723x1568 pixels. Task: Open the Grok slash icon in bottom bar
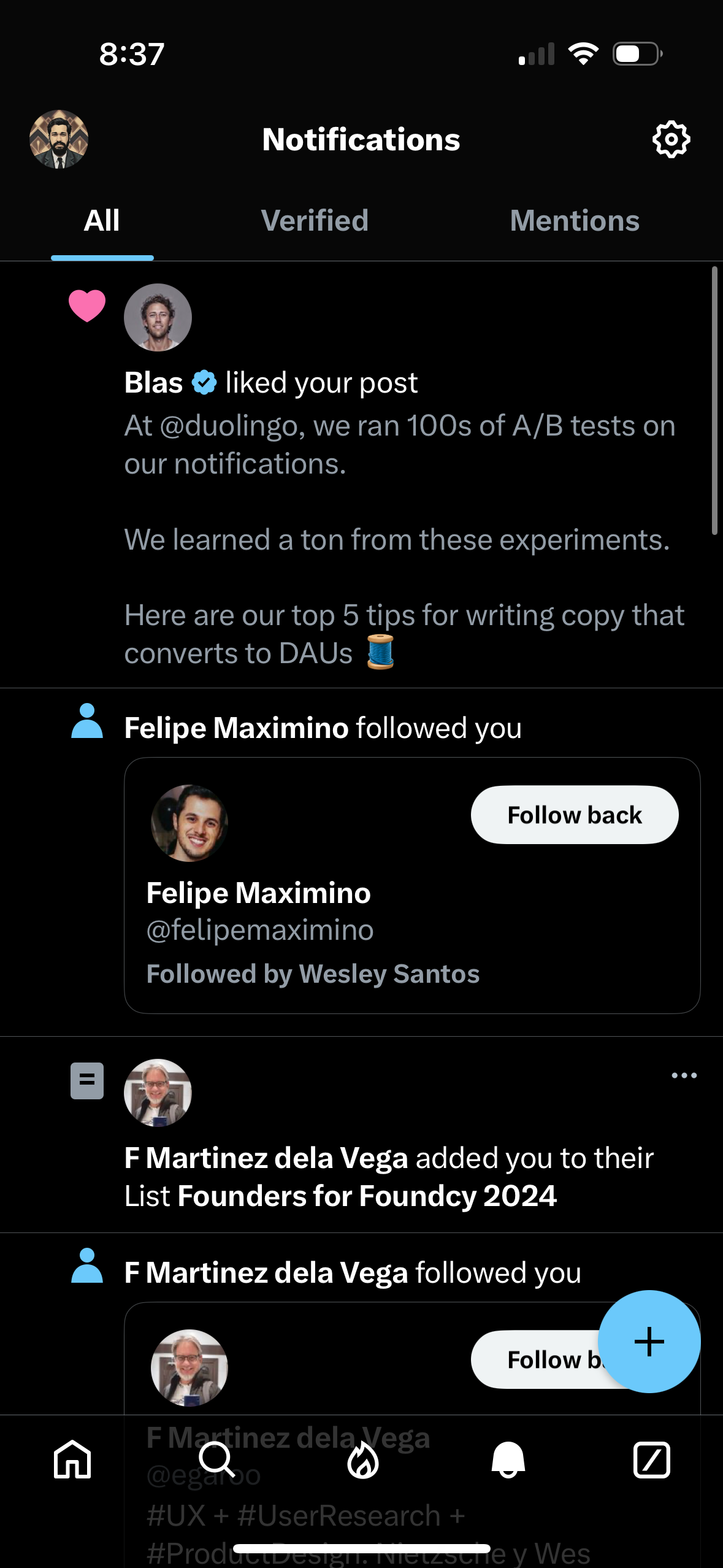(x=651, y=1461)
